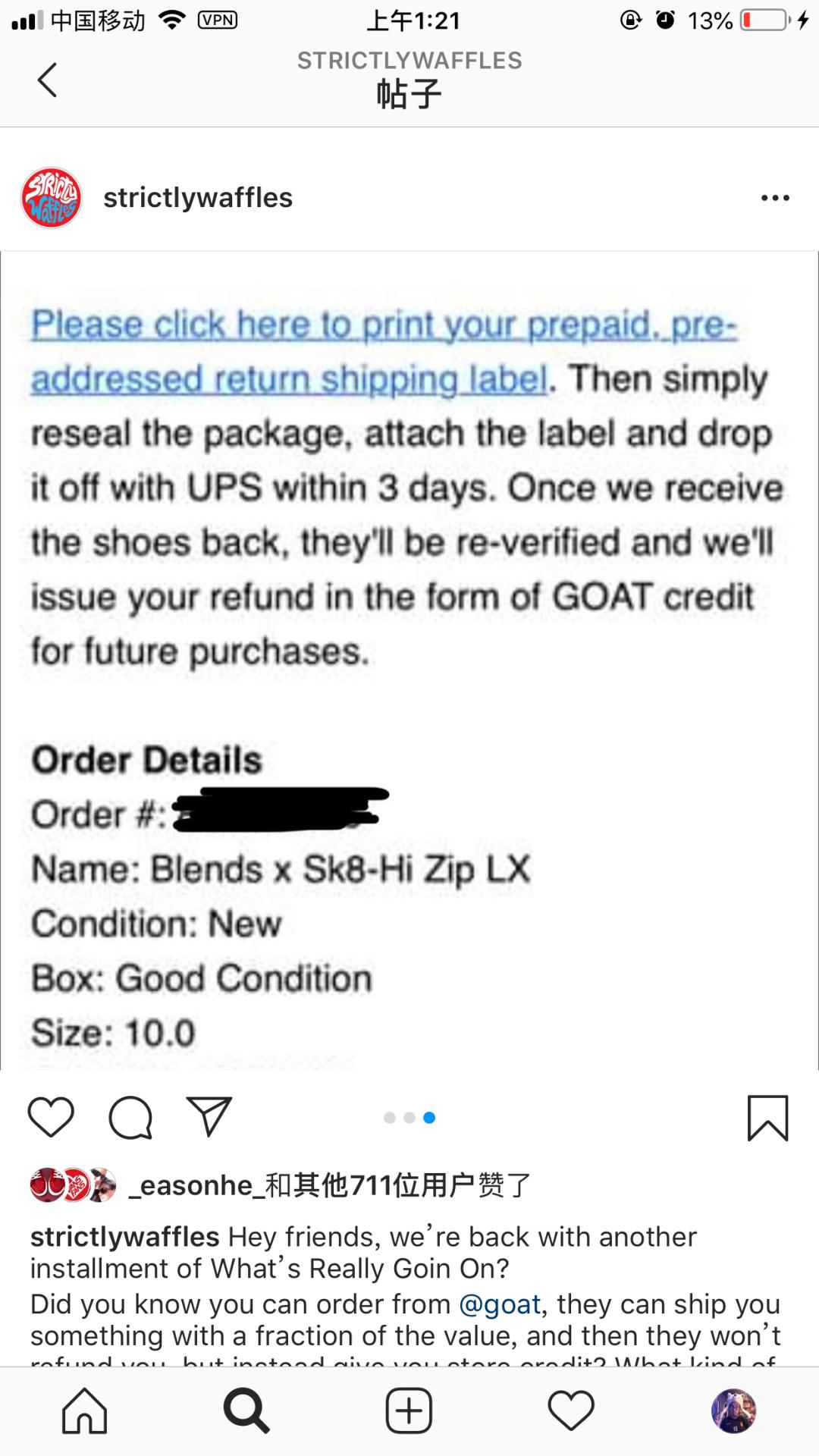Open the Activity heart tab
819x1456 pixels.
pyautogui.click(x=571, y=1411)
